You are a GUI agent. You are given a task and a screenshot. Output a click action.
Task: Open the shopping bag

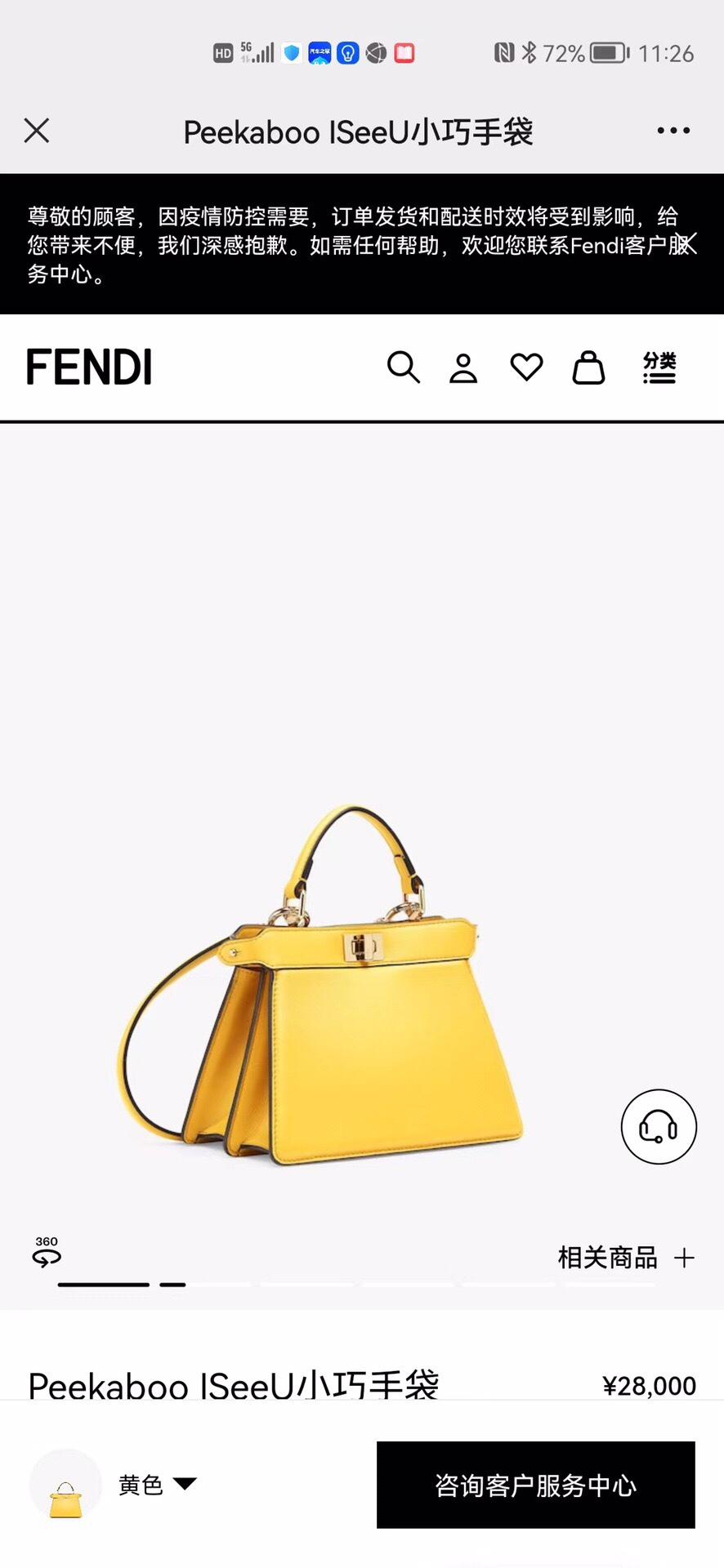588,368
